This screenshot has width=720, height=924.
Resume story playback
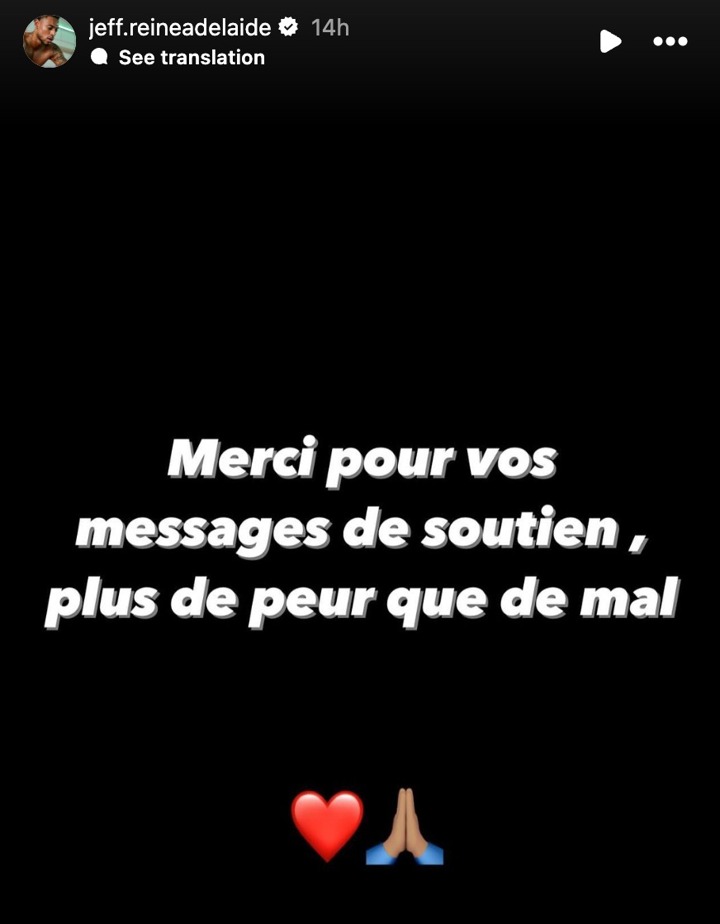tap(609, 42)
